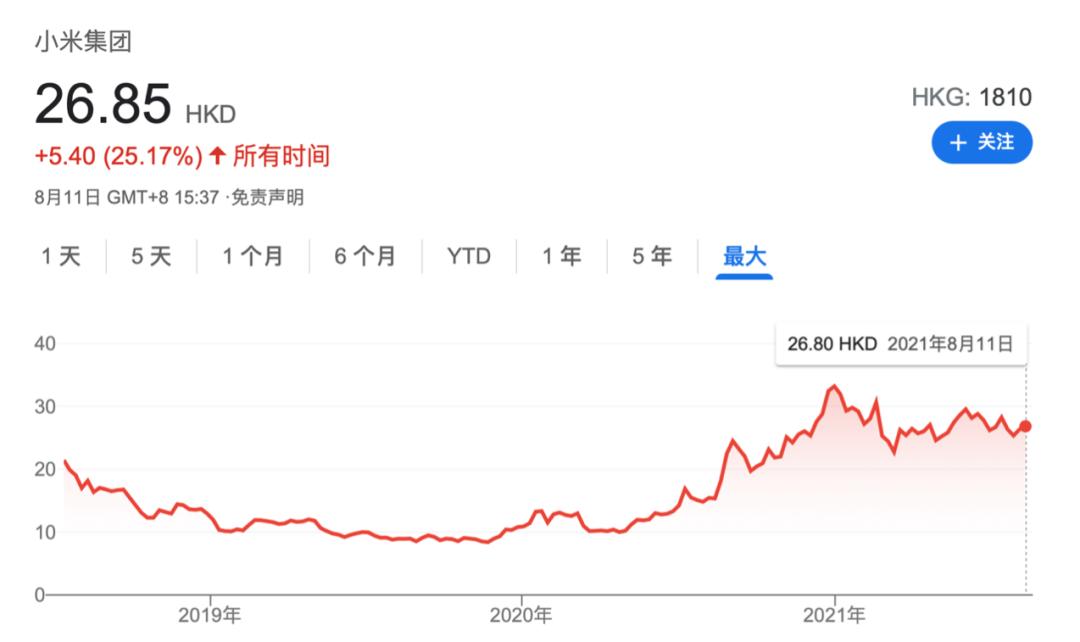Switch to the 5 年 range
The width and height of the screenshot is (1080, 642).
click(652, 256)
